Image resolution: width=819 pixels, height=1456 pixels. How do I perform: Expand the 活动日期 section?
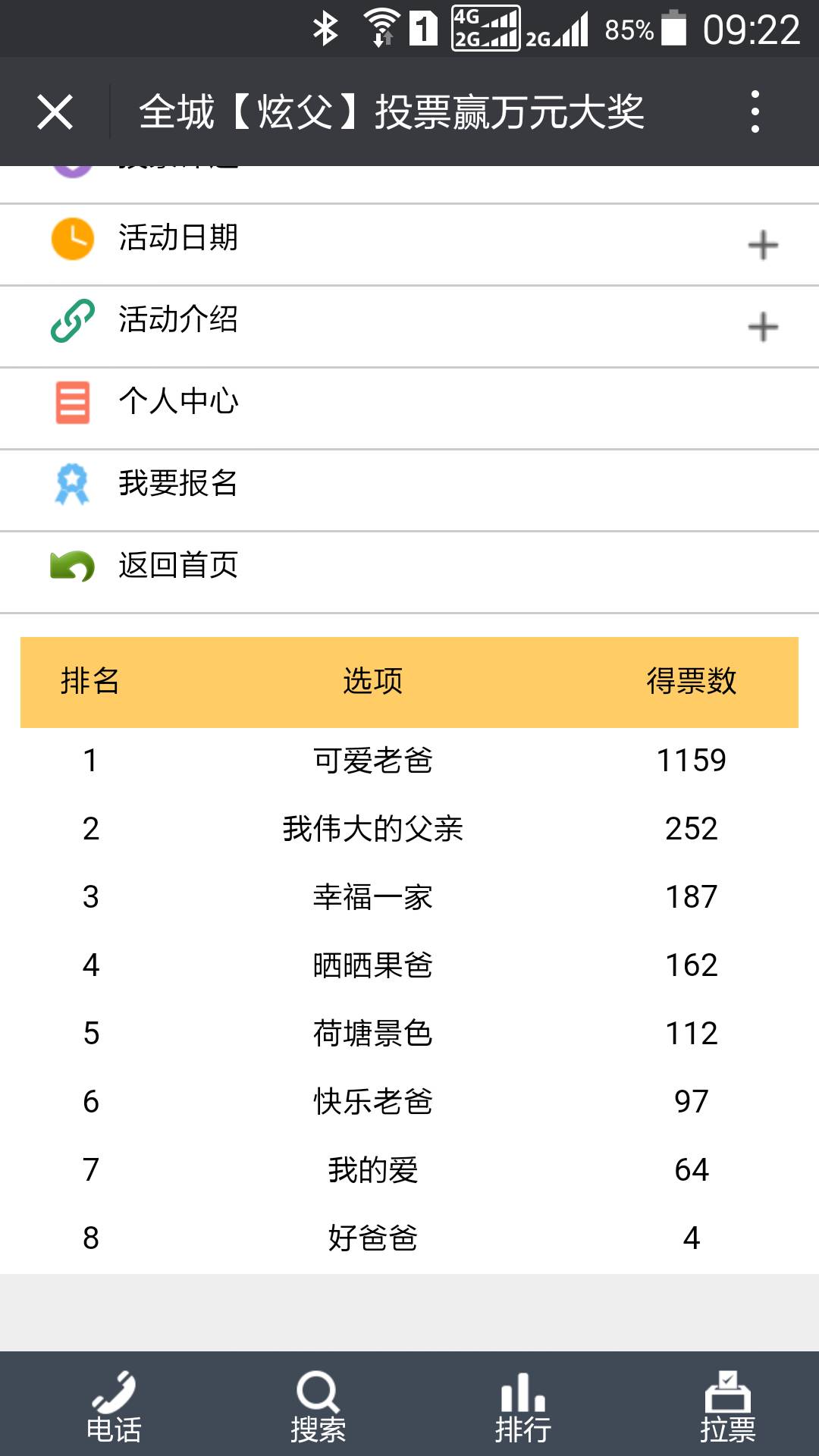coord(762,245)
